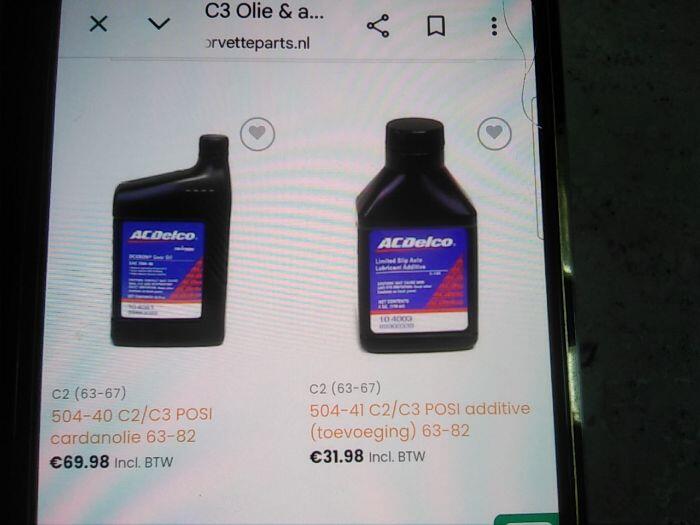Open the ACDelco gear oil product image
This screenshot has height=525, width=700.
(170, 245)
